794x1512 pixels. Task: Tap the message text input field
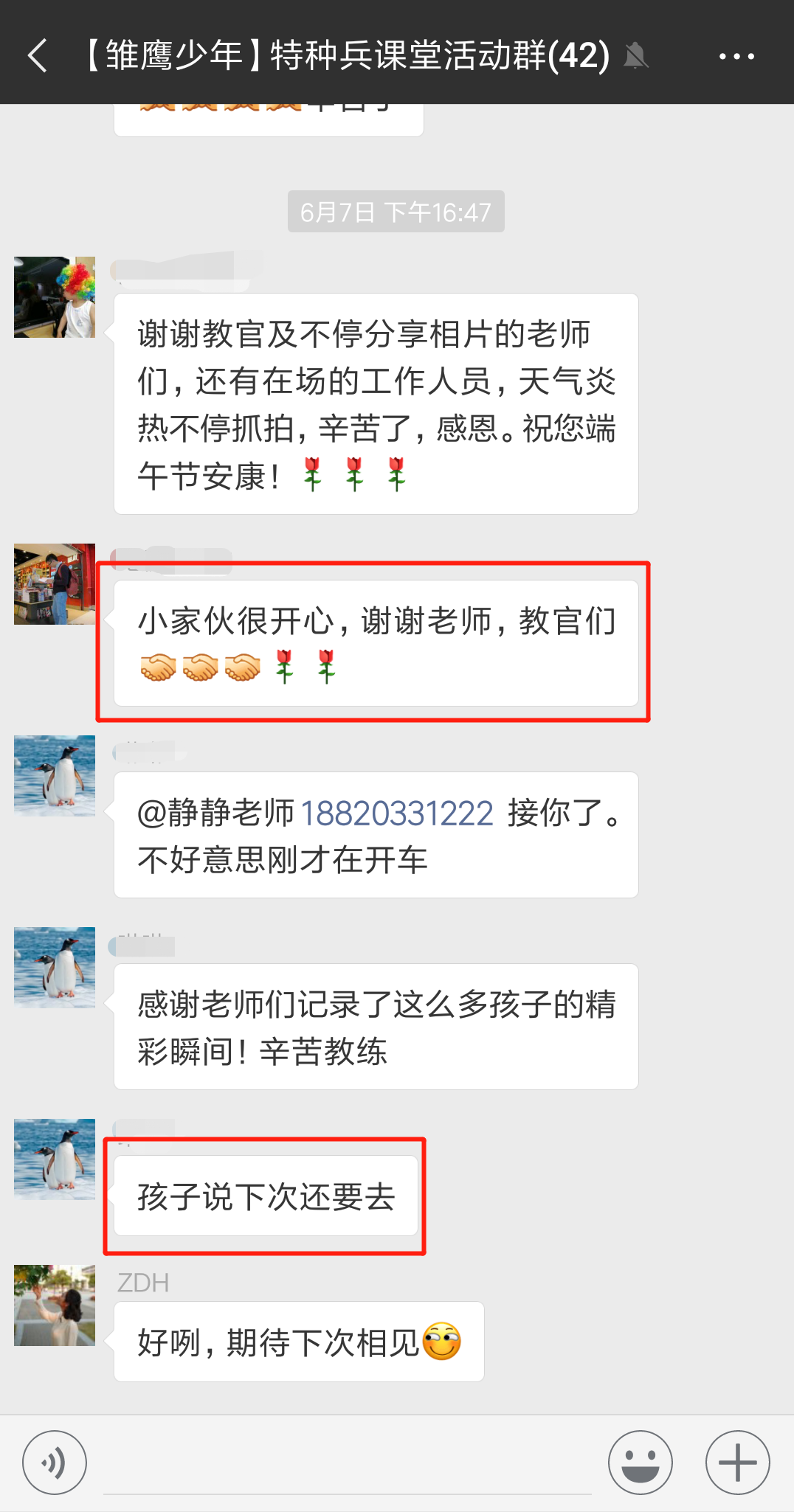click(x=348, y=1463)
